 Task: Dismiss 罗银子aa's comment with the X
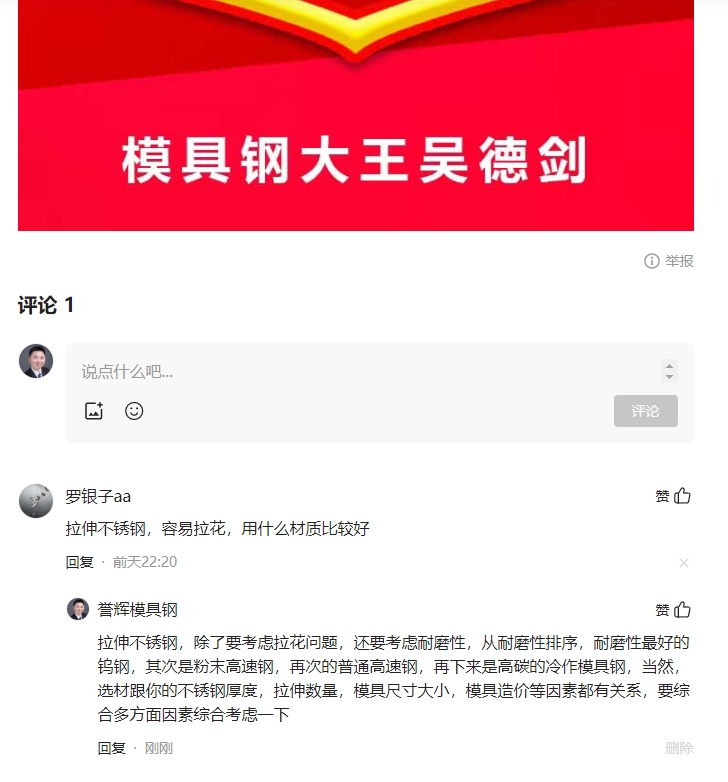click(x=684, y=563)
